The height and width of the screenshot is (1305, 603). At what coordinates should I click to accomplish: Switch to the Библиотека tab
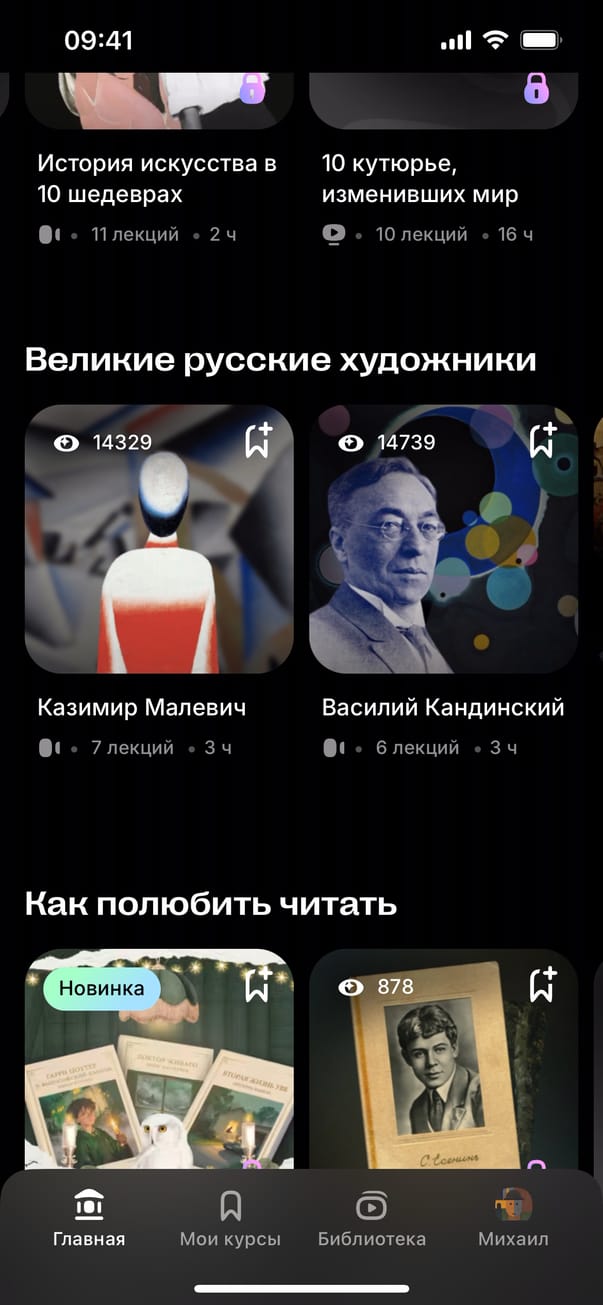pos(372,1219)
